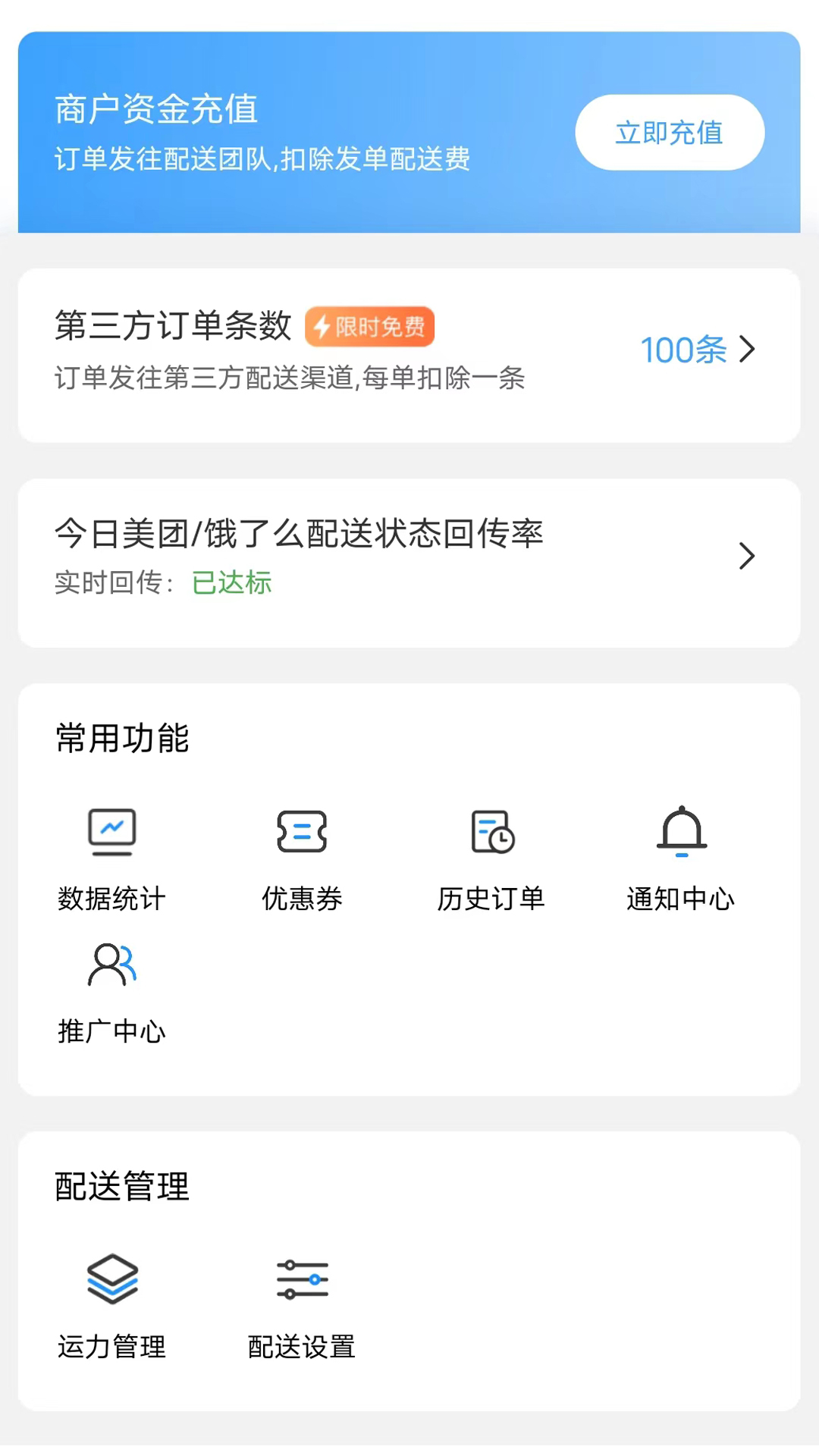Expand the 第三方订单条数 details chevron
The image size is (819, 1456).
click(748, 350)
